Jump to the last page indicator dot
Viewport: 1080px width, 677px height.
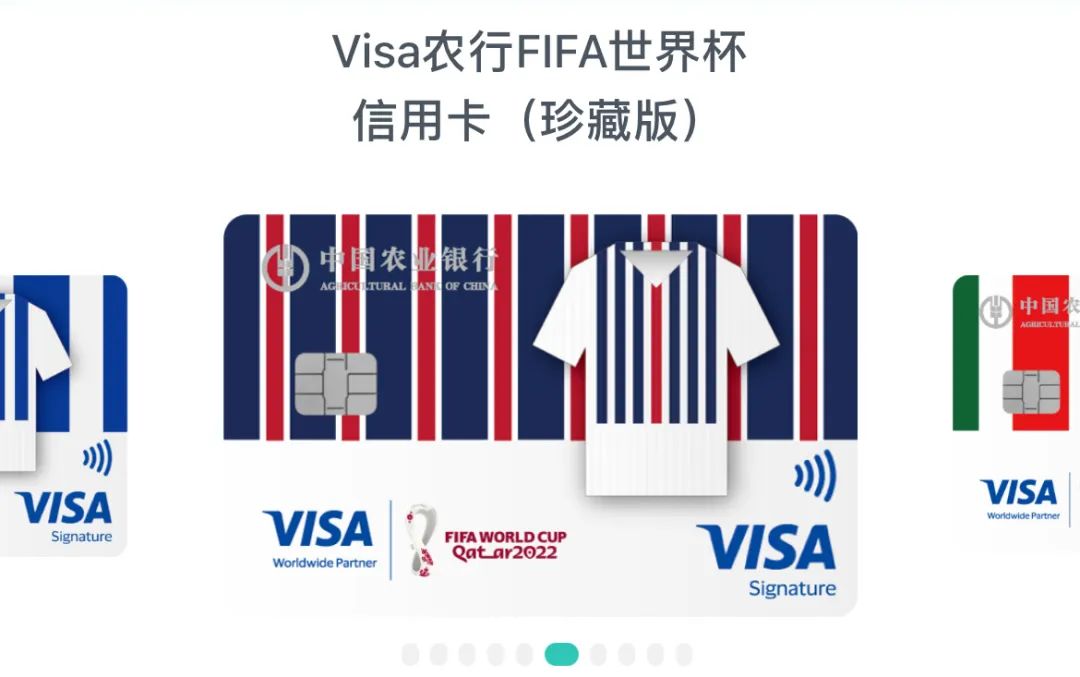point(684,655)
